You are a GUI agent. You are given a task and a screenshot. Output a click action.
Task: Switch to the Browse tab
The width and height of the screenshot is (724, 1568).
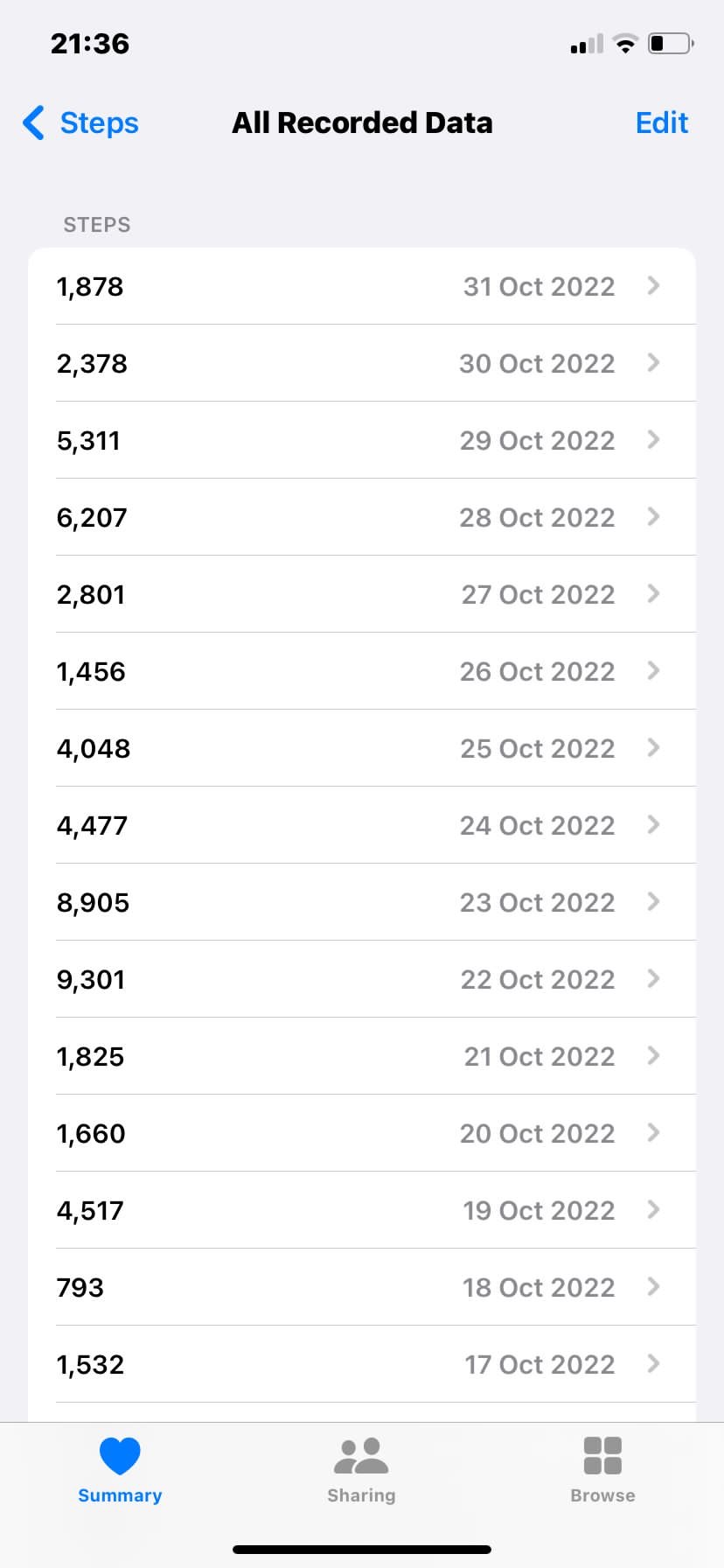pos(602,1470)
